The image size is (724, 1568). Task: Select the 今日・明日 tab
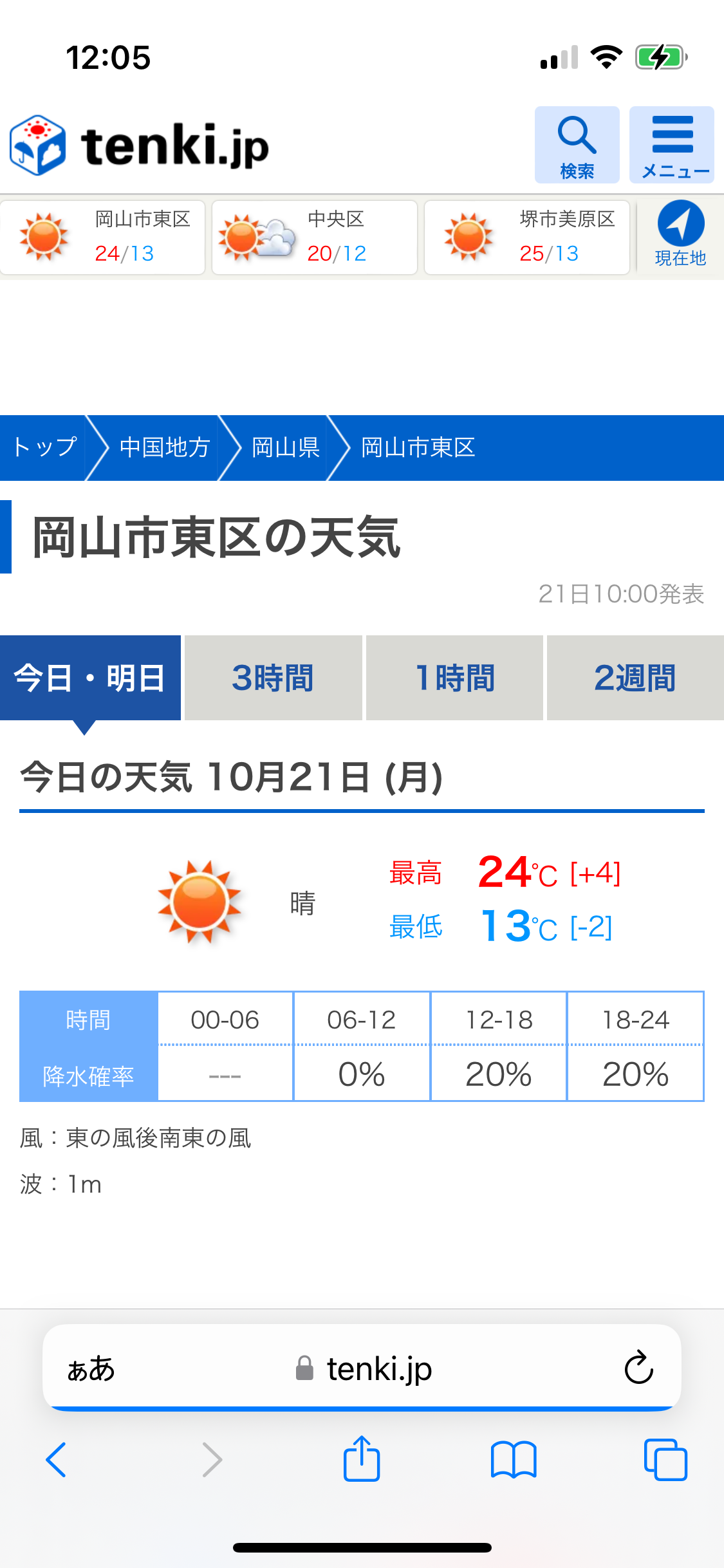(90, 678)
